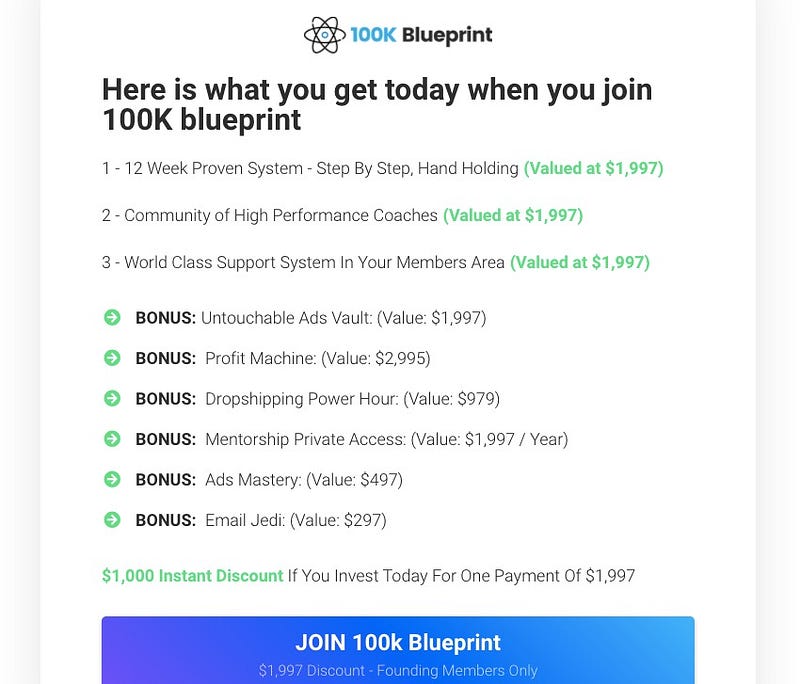Tap the JOIN 100k Blueprint button
This screenshot has width=800, height=684.
(398, 650)
